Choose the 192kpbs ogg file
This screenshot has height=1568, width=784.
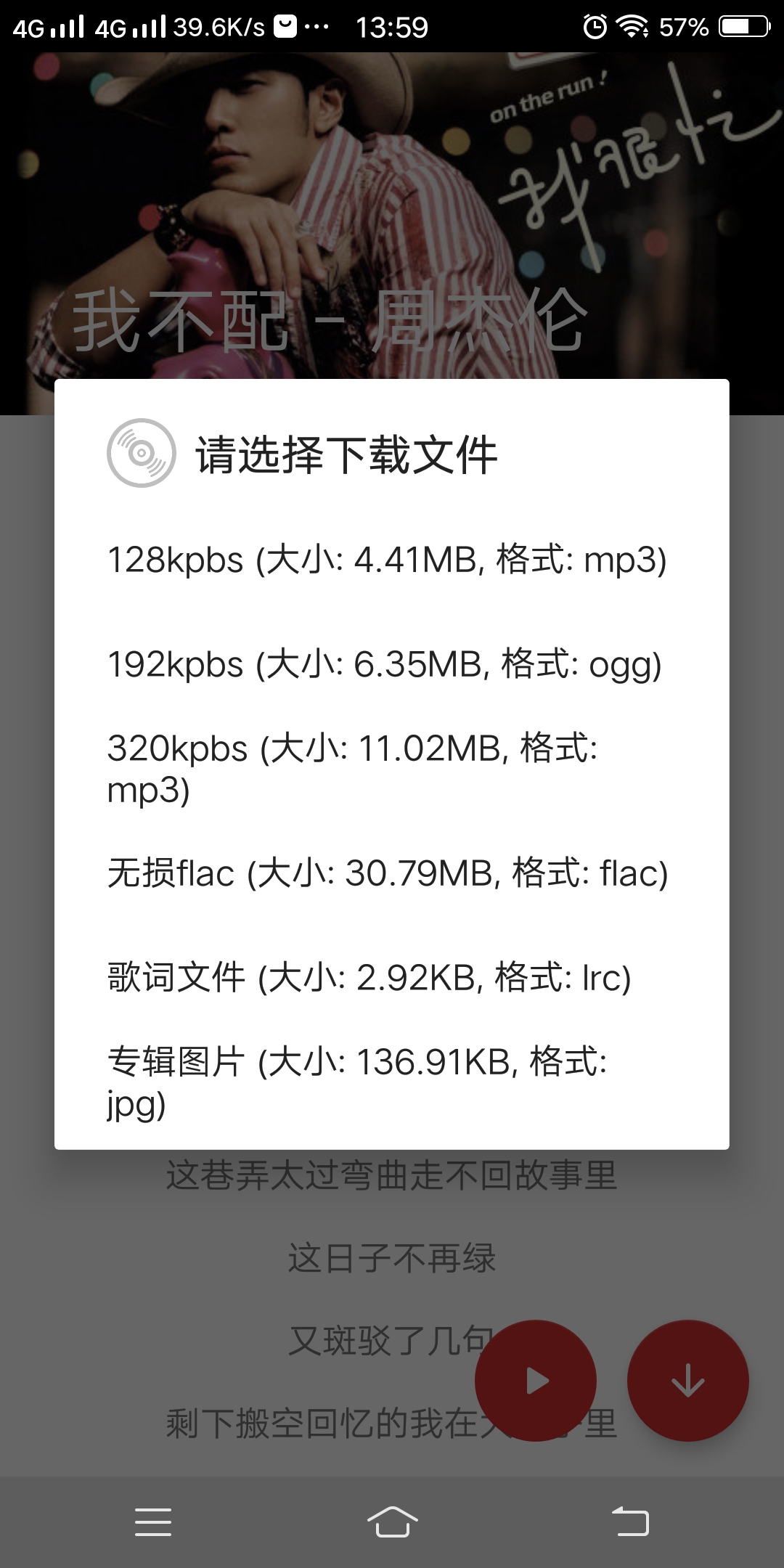coord(391,664)
